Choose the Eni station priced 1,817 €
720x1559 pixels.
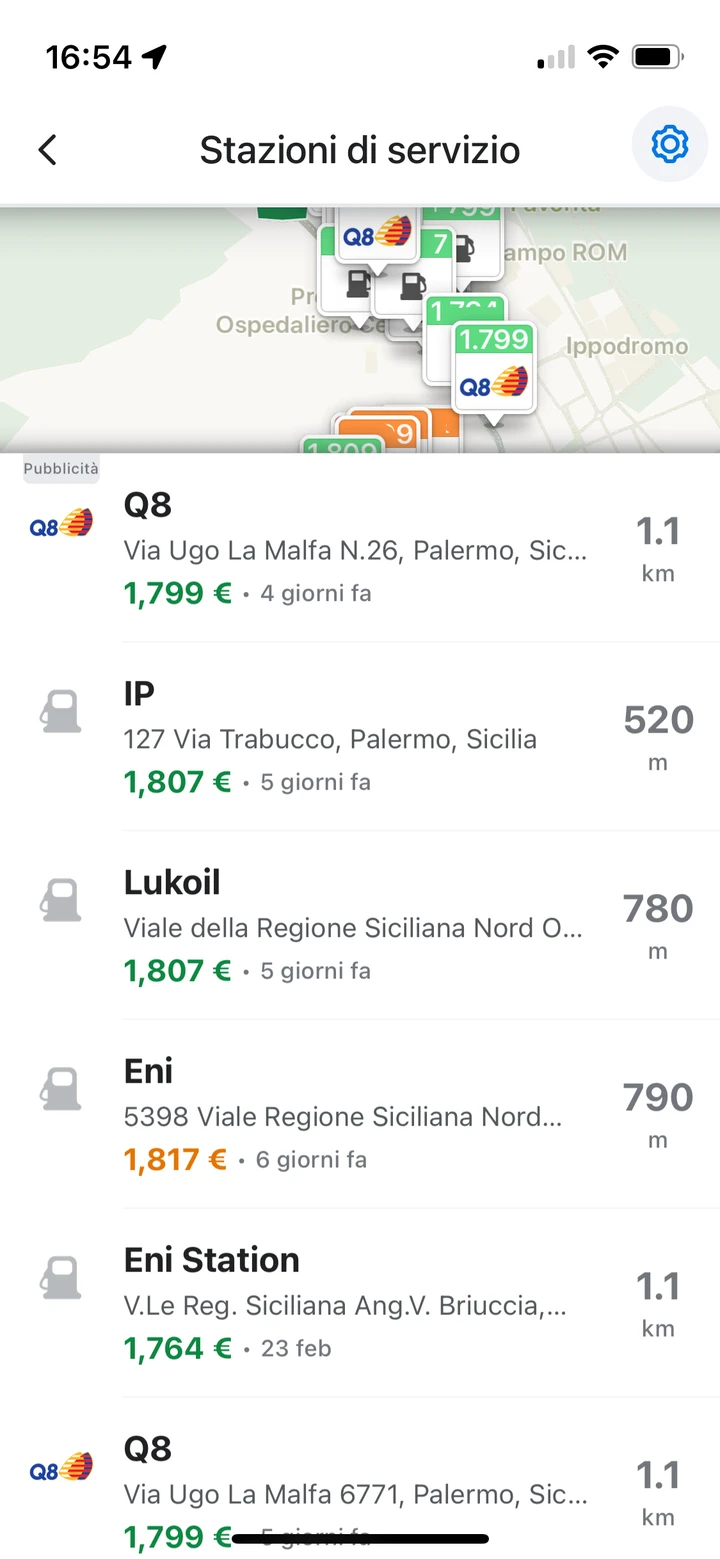[x=360, y=1115]
